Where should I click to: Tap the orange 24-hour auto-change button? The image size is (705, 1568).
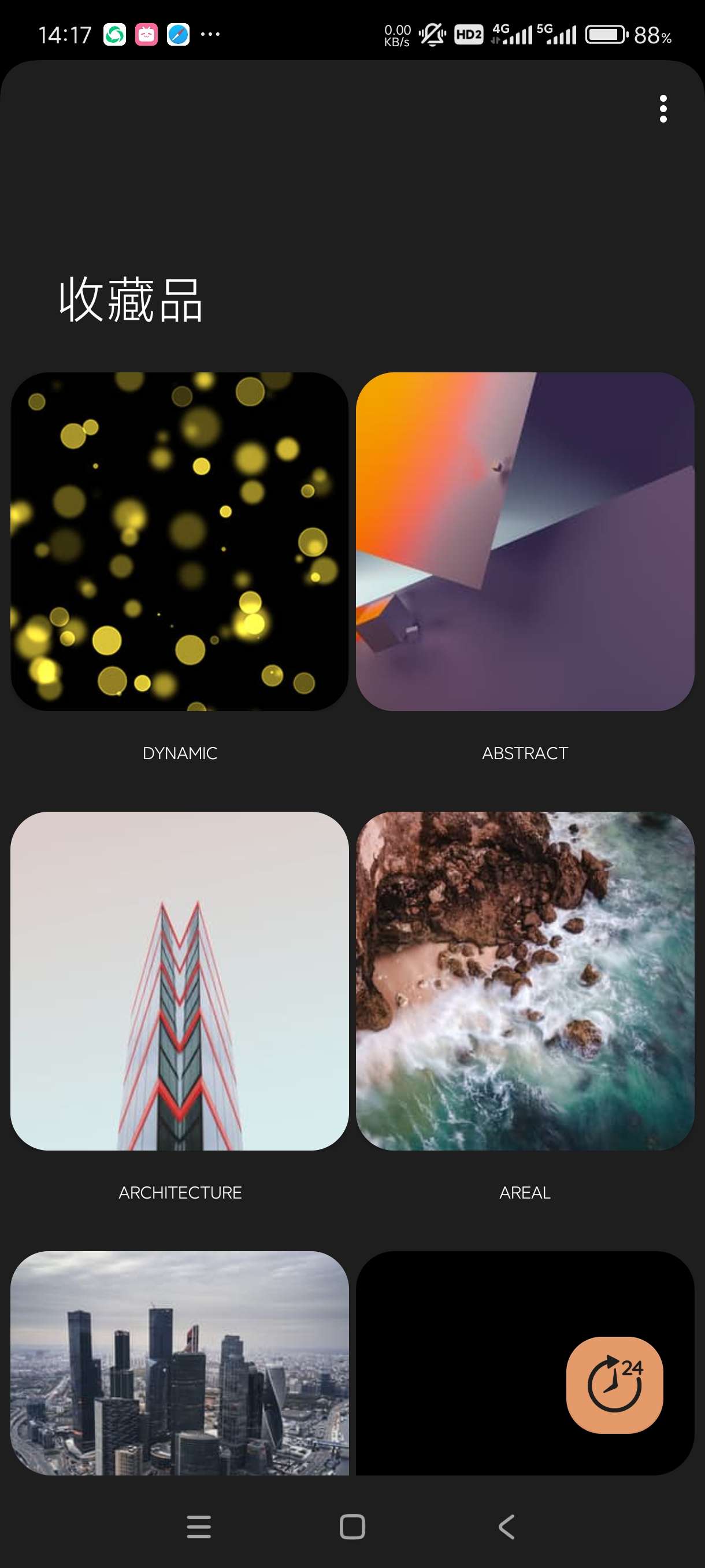[x=614, y=1384]
